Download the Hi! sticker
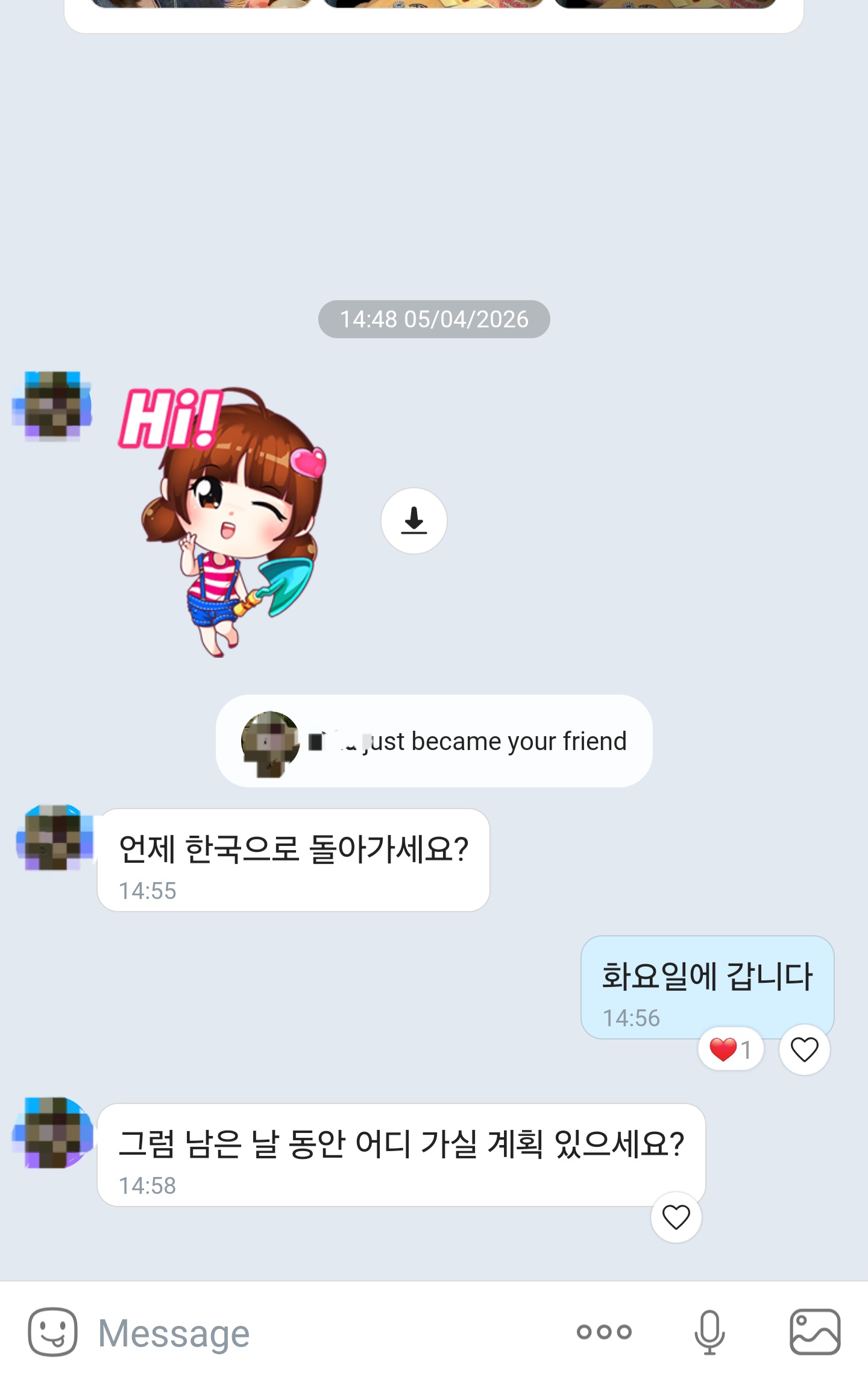This screenshot has height=1382, width=868. 414,520
